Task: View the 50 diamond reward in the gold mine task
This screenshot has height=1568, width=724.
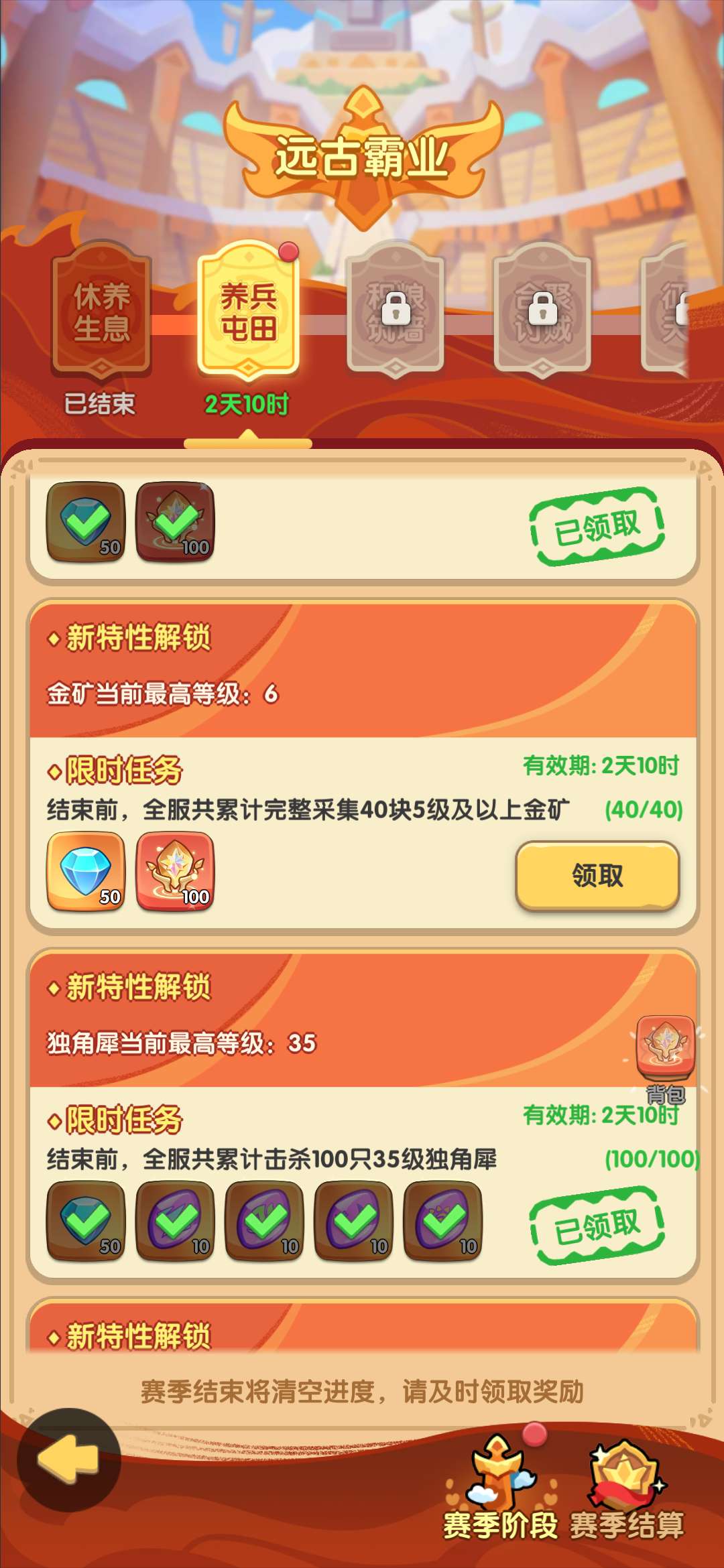Action: coord(86,871)
